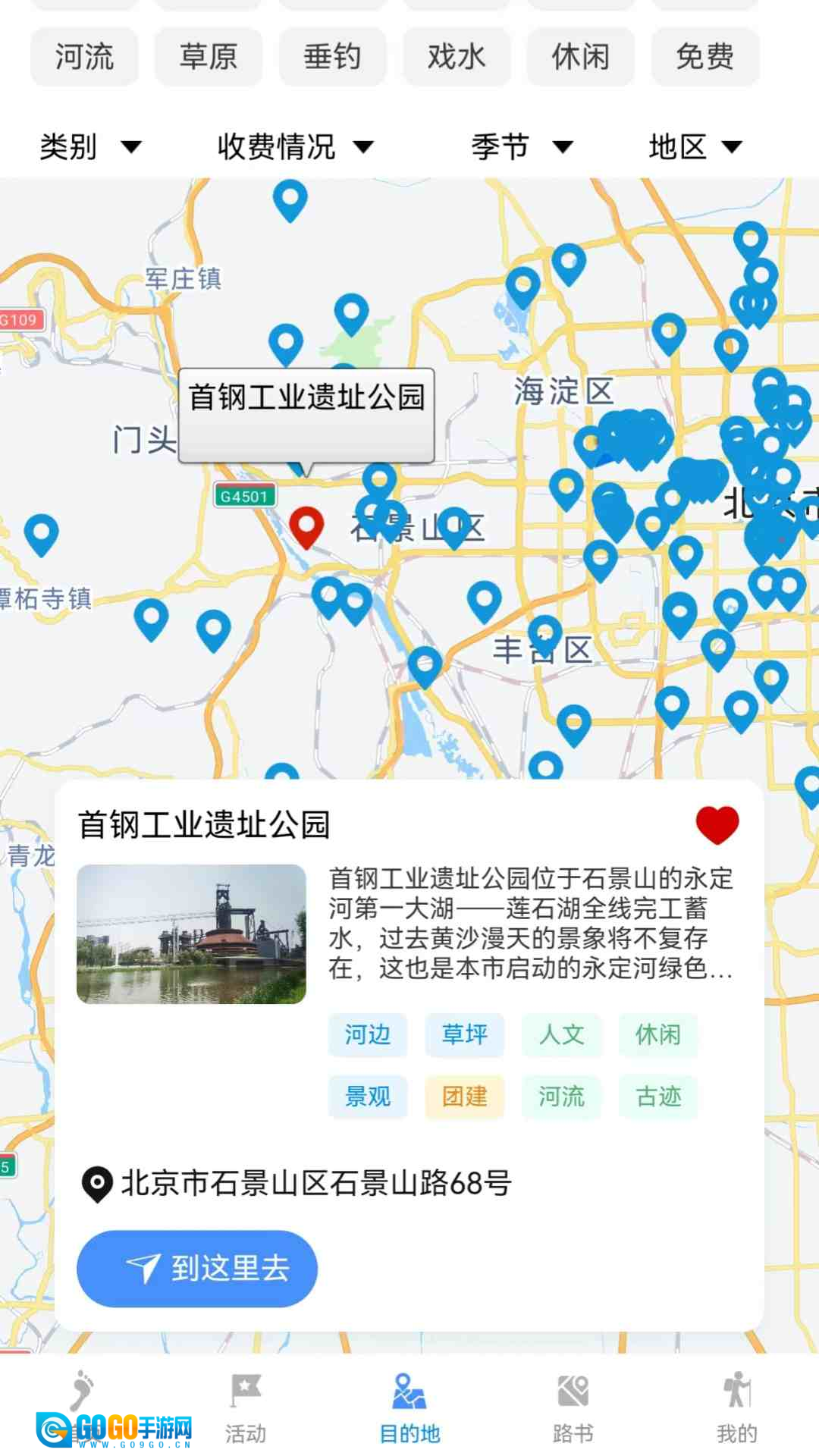The height and width of the screenshot is (1456, 819).
Task: Select the red map pin for 首钢工业遗址公园
Action: pyautogui.click(x=306, y=526)
